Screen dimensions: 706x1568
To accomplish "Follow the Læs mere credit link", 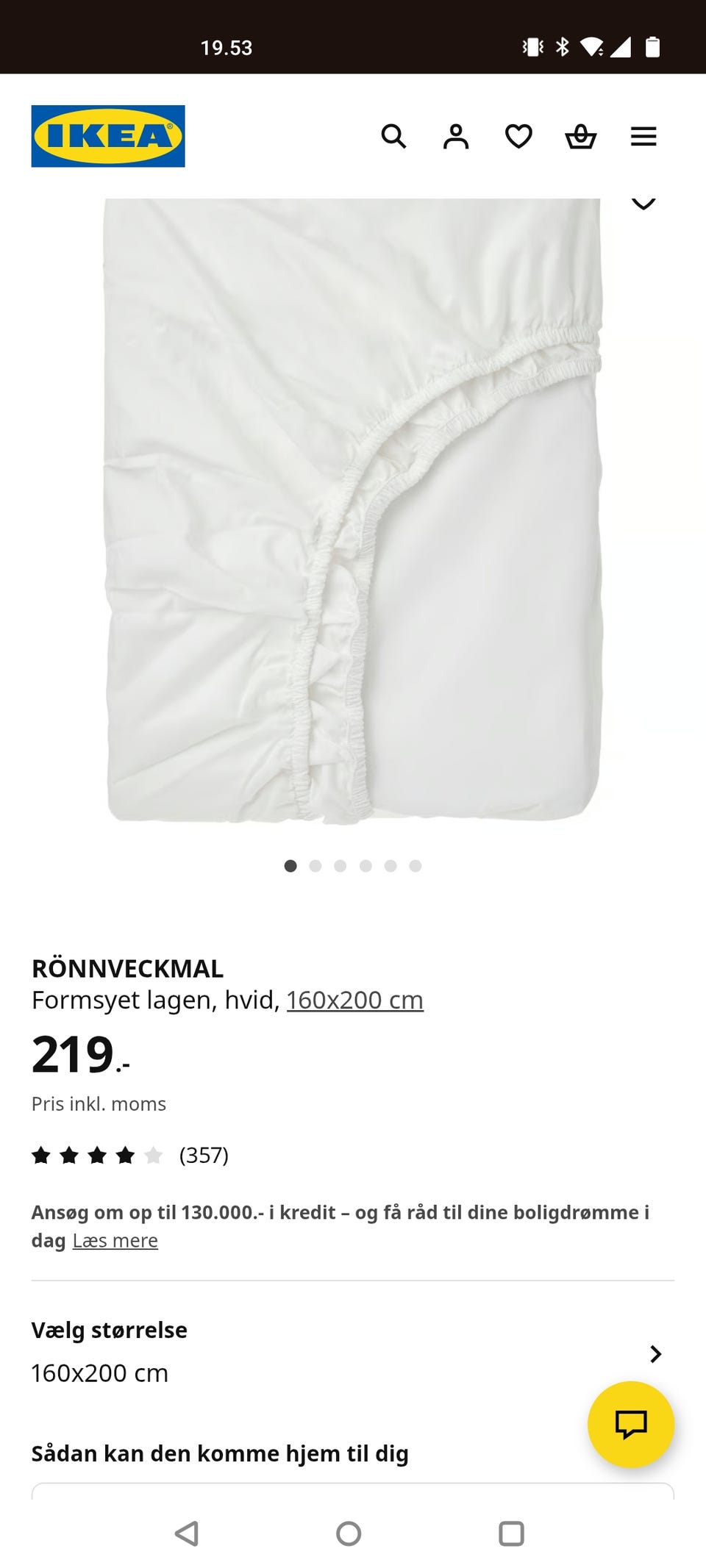I will point(115,1240).
